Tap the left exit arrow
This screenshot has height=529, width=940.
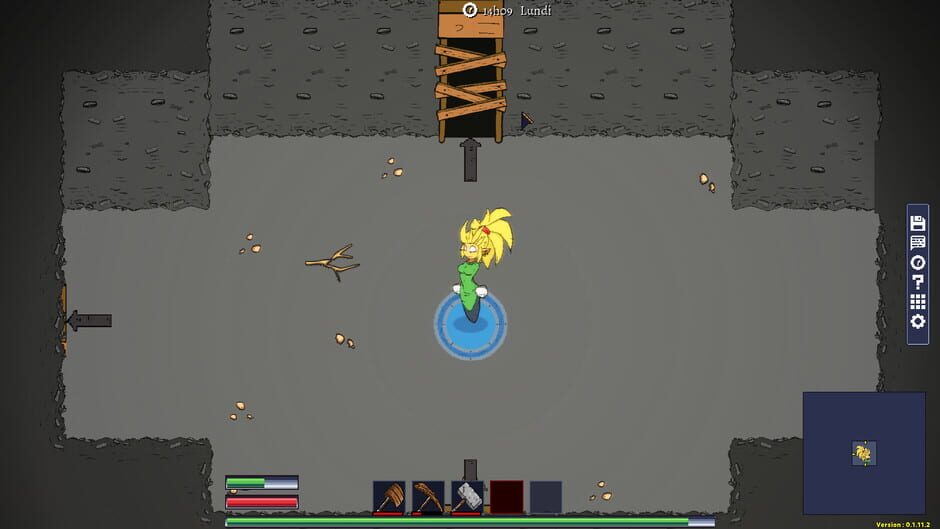click(x=89, y=321)
